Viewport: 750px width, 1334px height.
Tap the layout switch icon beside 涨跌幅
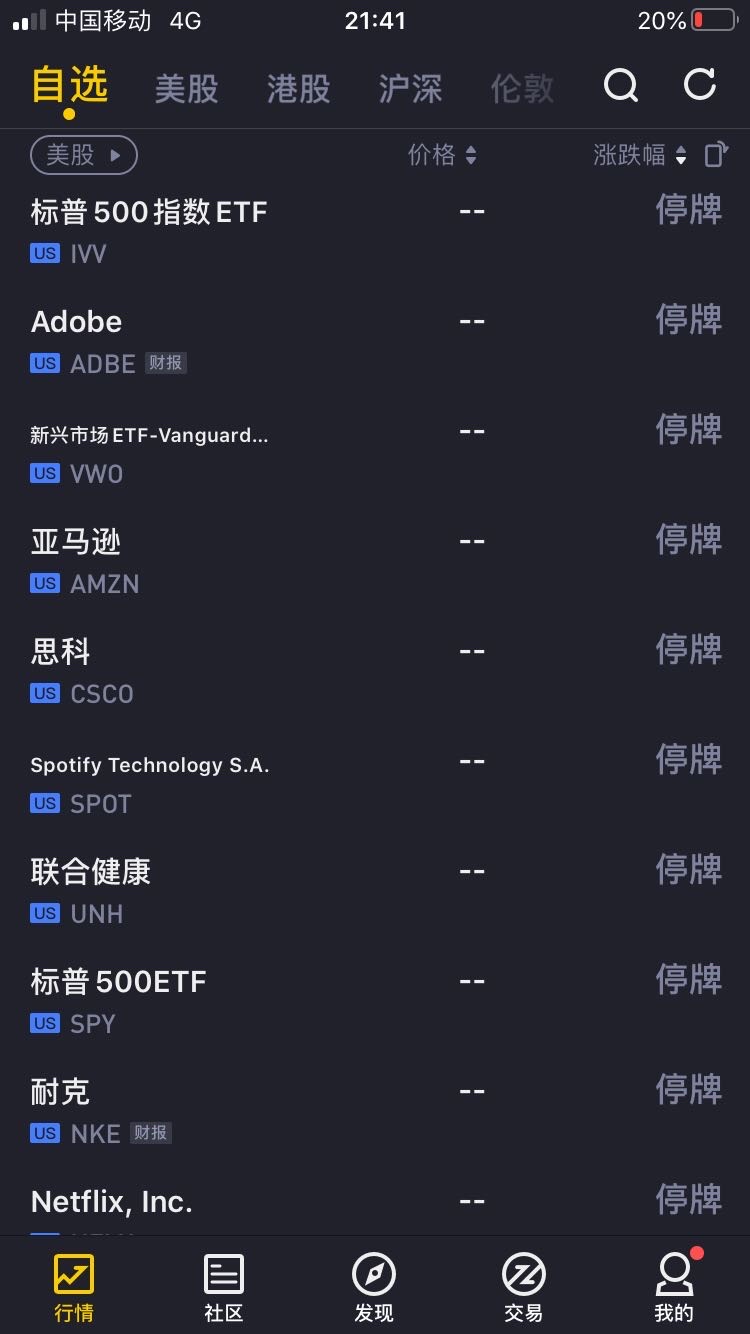716,155
